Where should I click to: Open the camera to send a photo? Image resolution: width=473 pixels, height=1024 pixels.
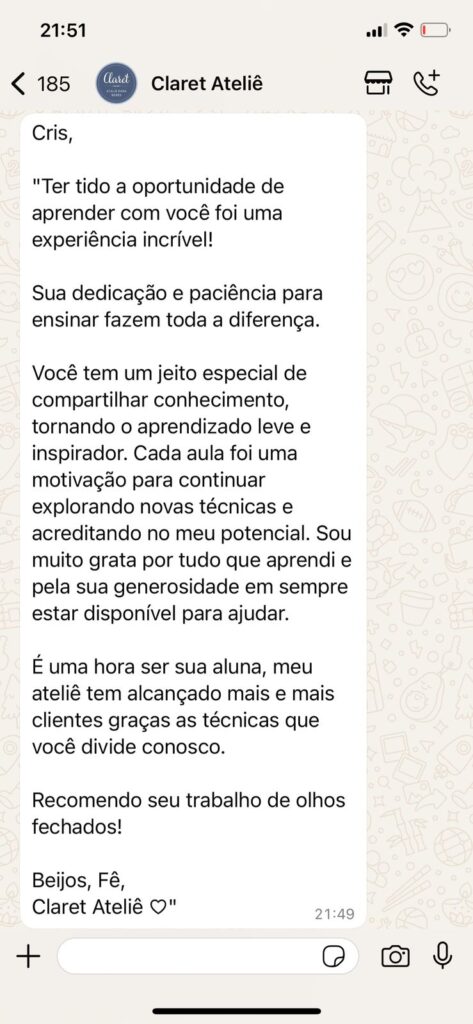pos(395,957)
